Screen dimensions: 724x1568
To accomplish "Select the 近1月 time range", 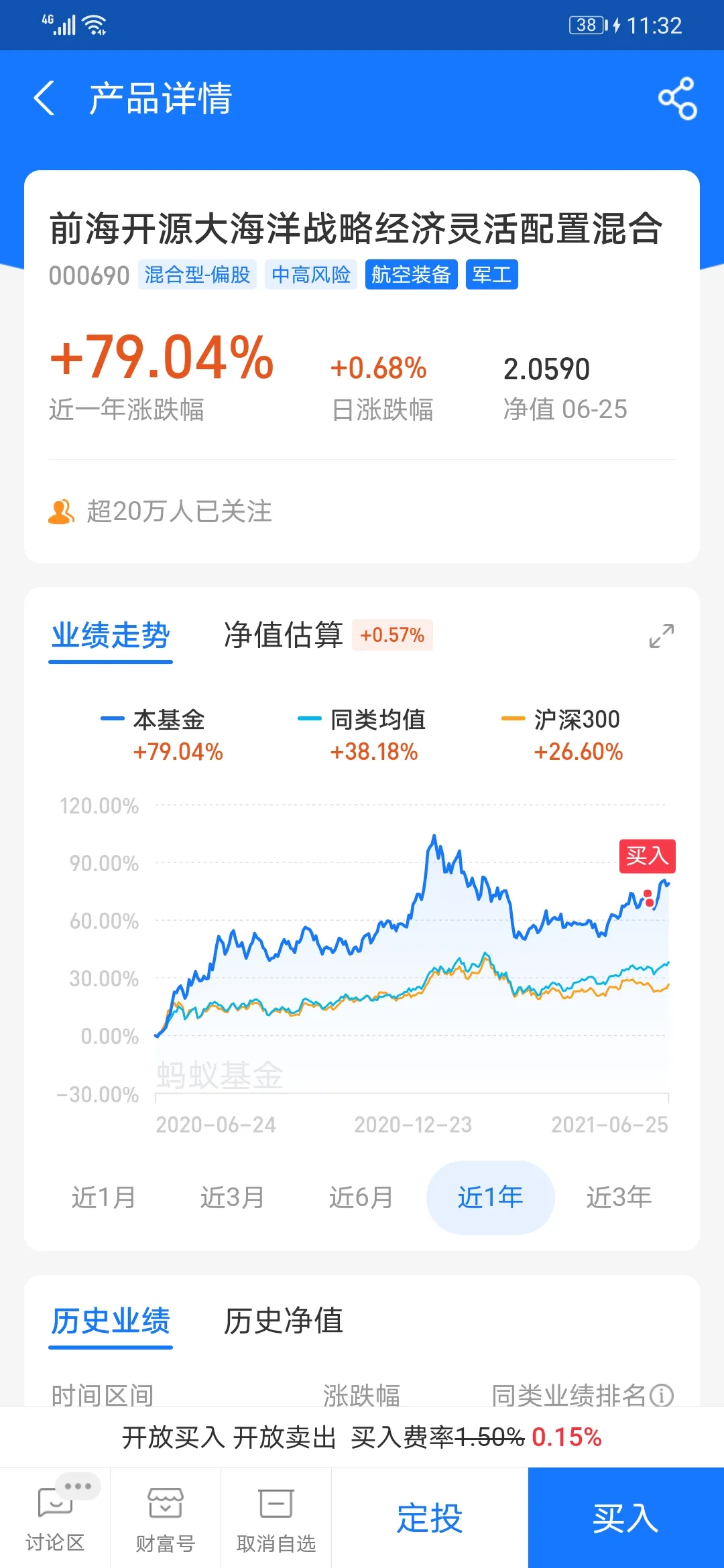I will (104, 1197).
